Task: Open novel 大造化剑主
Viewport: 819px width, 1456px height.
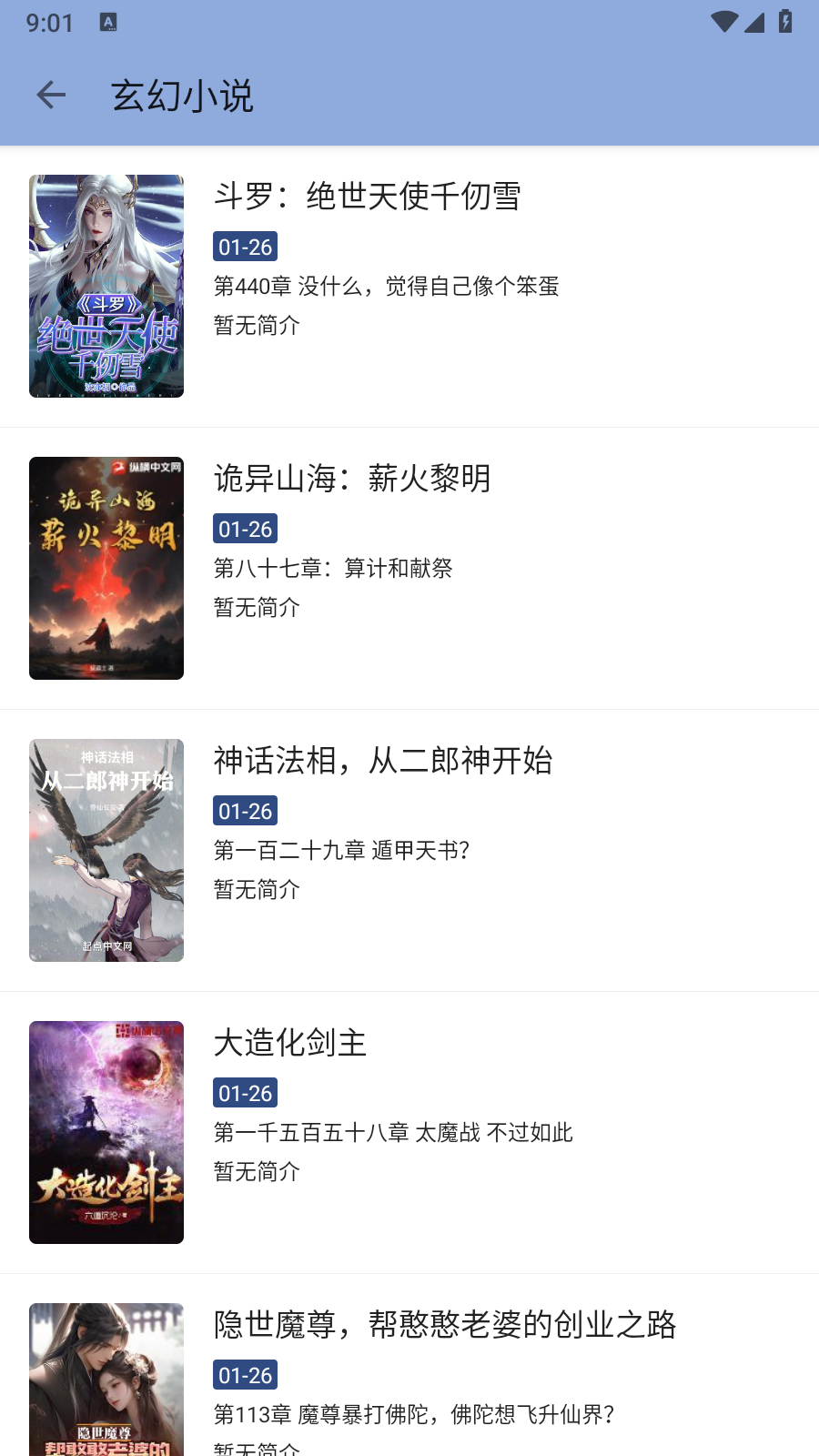Action: [x=289, y=1043]
